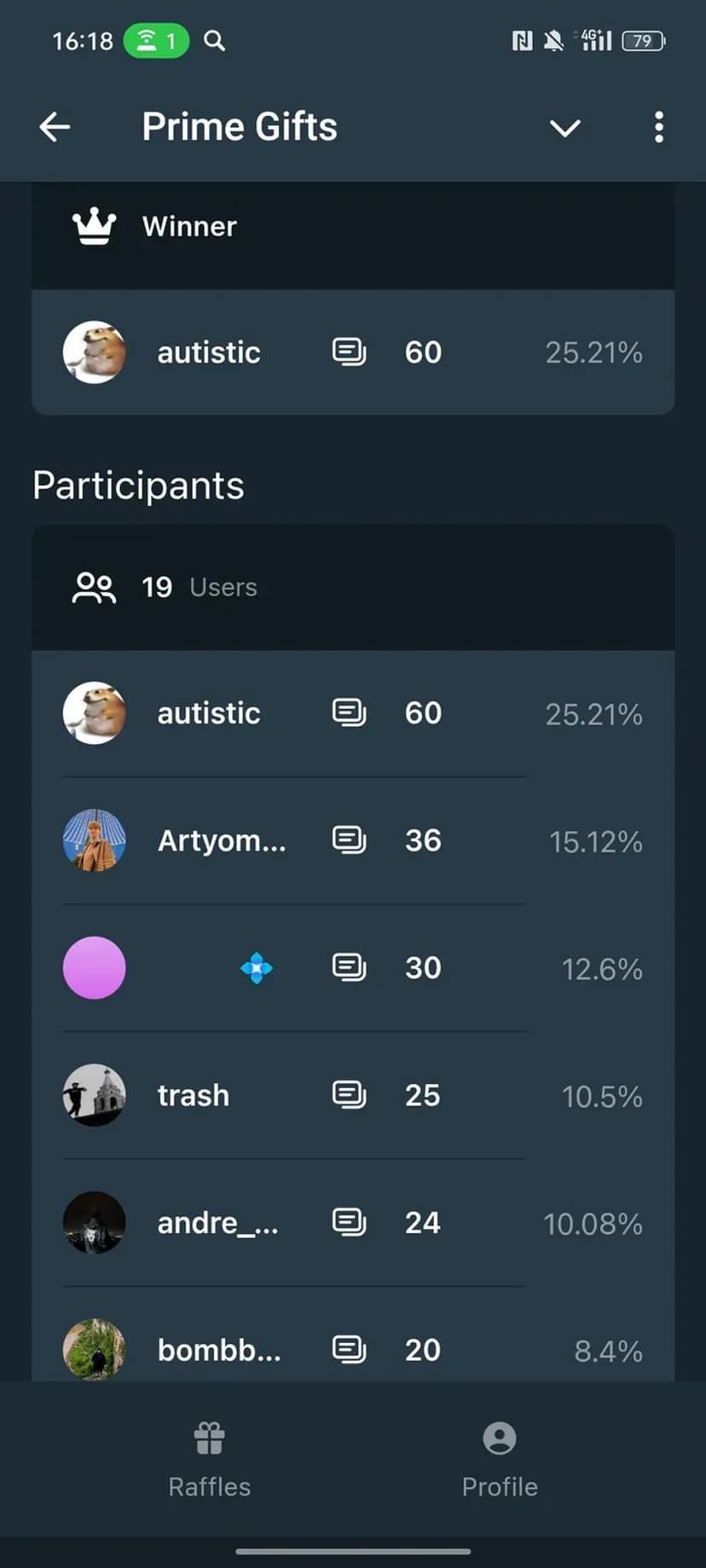Screen dimensions: 706x1568
Task: Open participant Artyom's row
Action: coord(353,841)
